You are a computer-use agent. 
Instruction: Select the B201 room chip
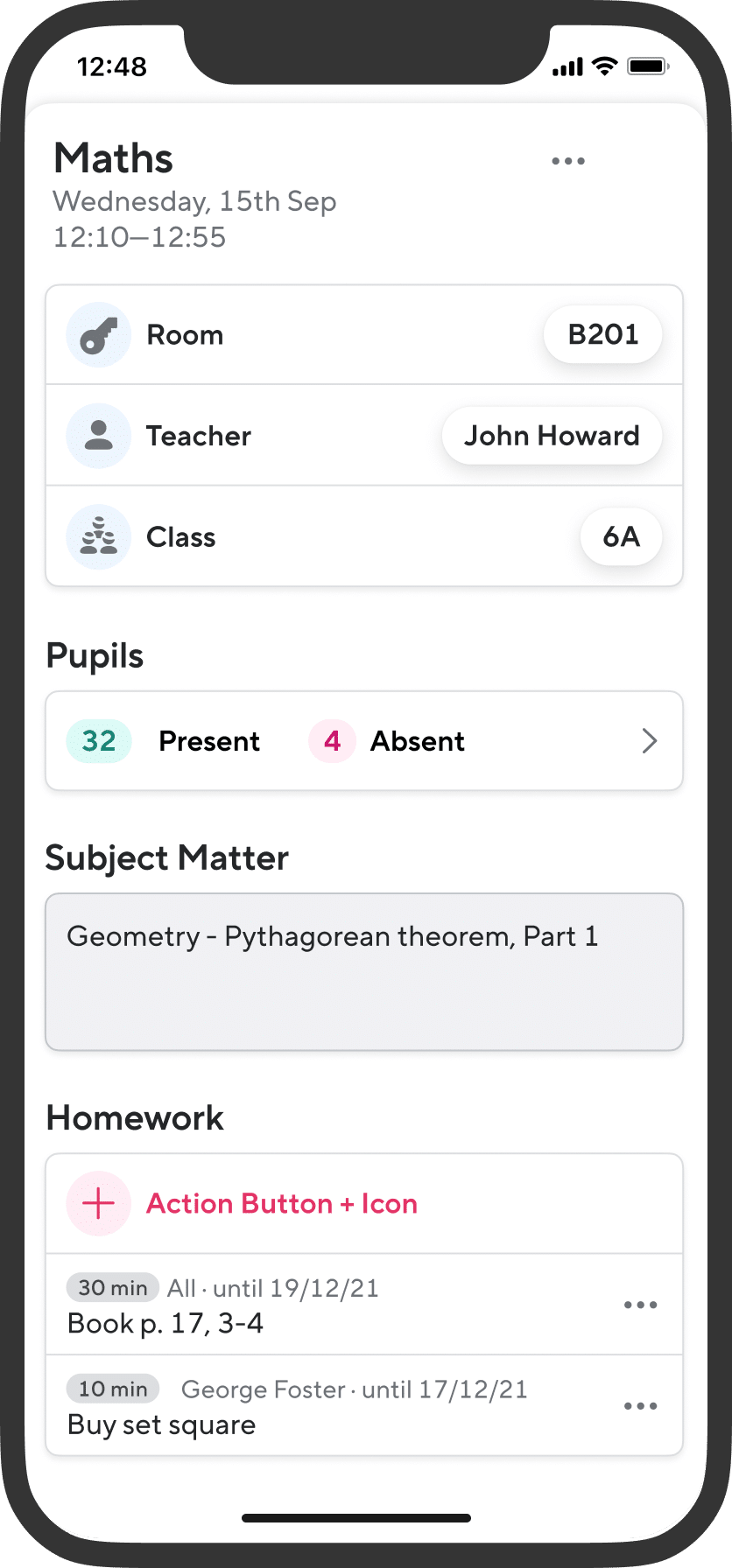602,334
